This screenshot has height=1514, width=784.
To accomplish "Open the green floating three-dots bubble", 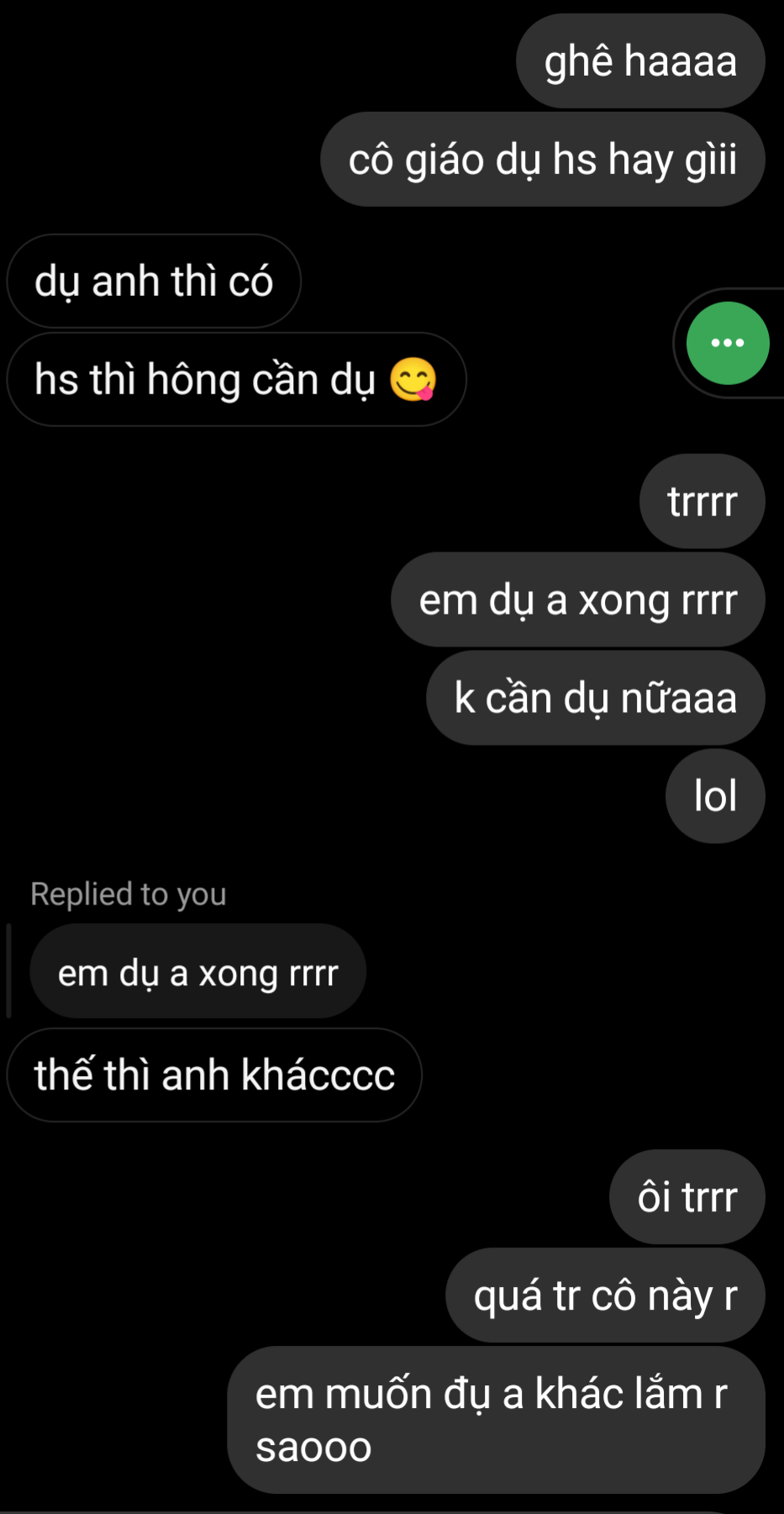I will pos(727,343).
